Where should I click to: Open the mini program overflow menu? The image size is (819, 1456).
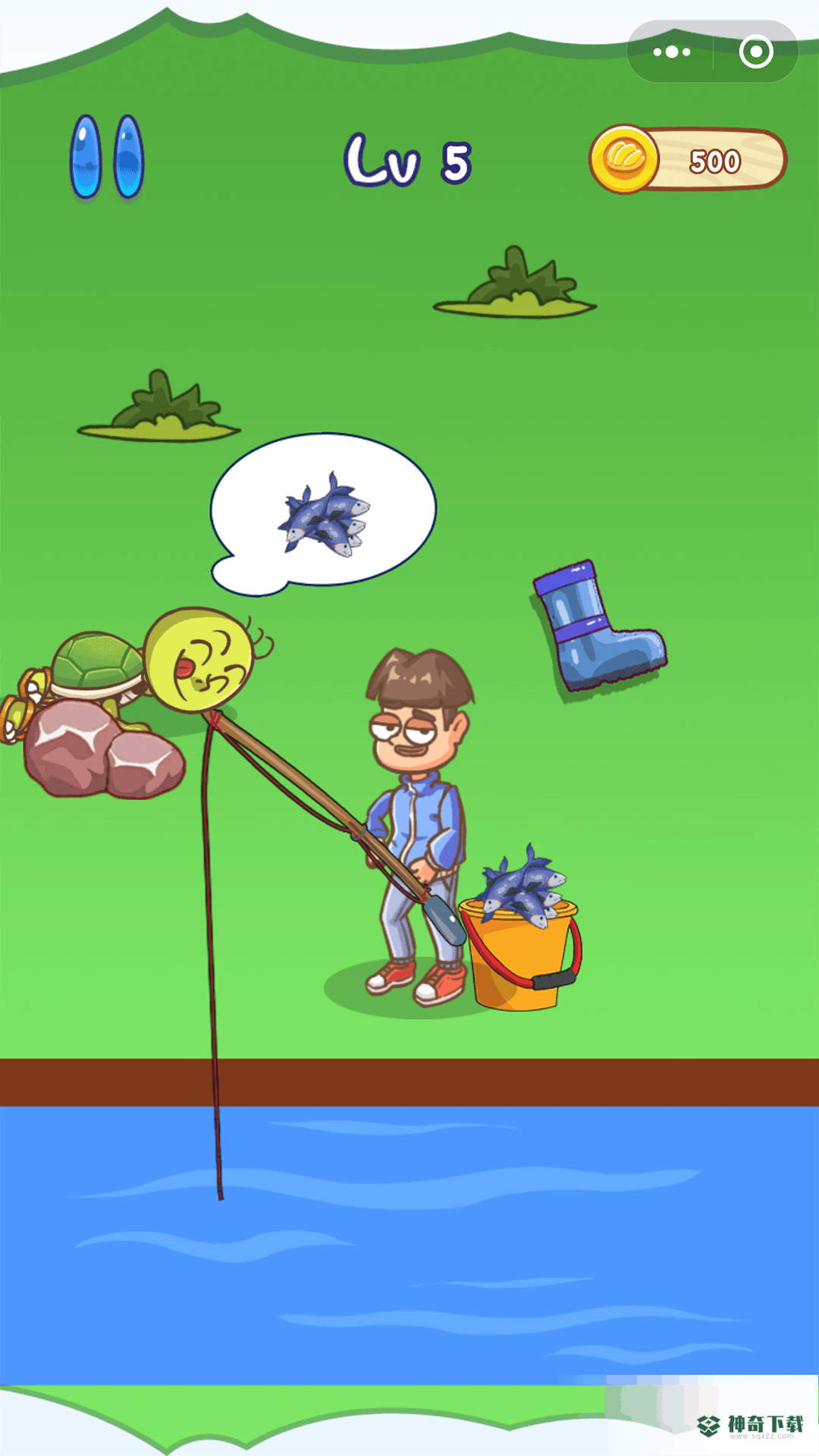[671, 52]
